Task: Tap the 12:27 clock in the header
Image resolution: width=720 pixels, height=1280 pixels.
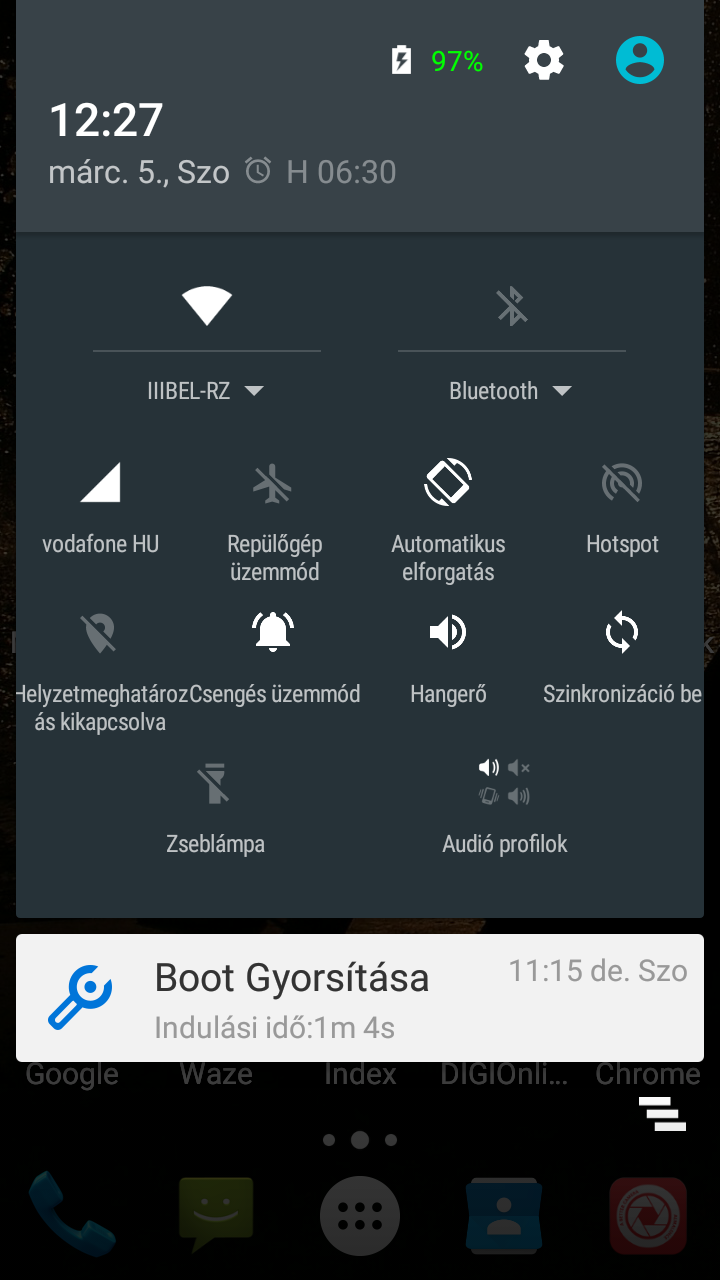Action: pos(106,120)
